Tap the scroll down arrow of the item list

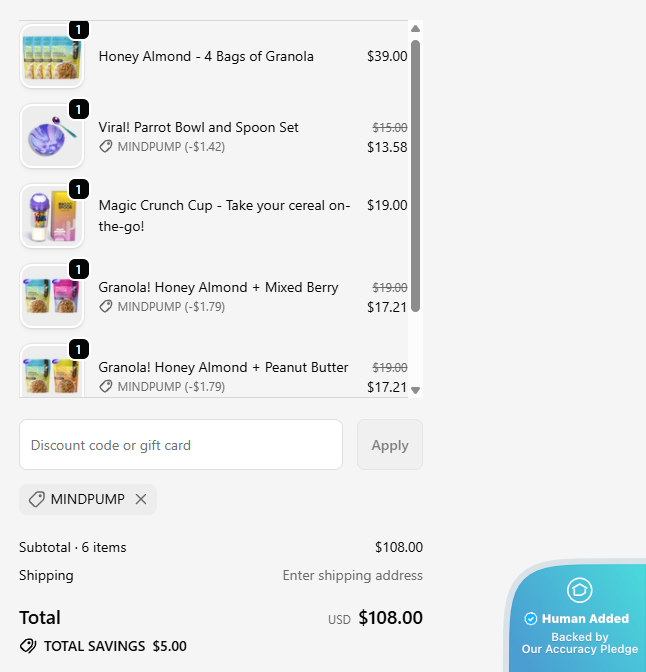[x=415, y=390]
